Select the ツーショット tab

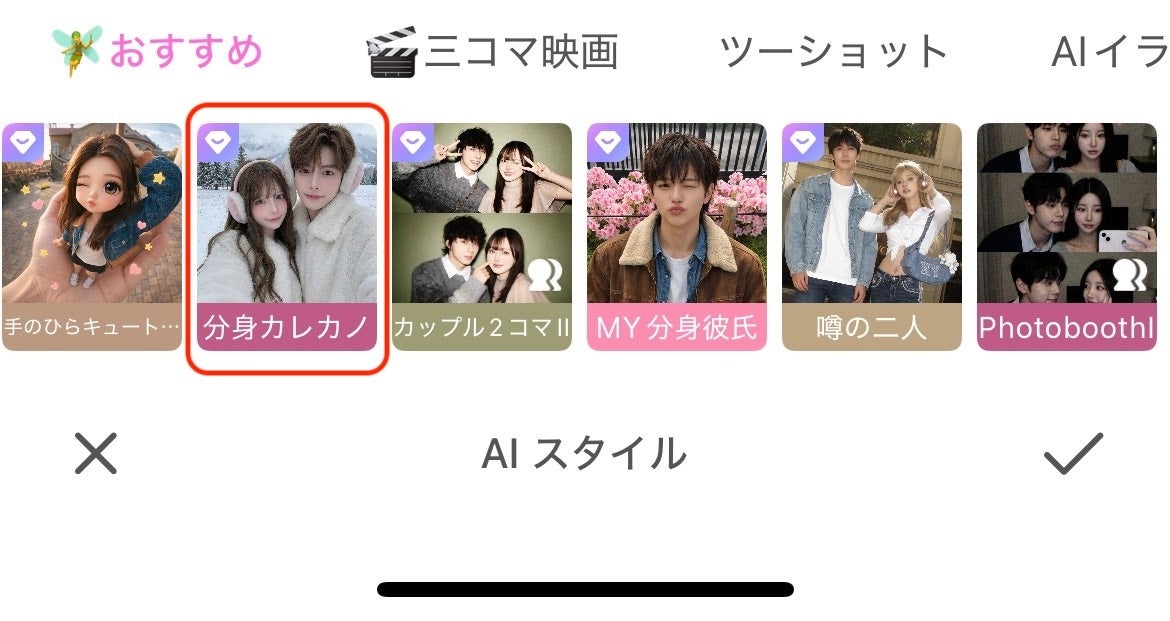[834, 51]
